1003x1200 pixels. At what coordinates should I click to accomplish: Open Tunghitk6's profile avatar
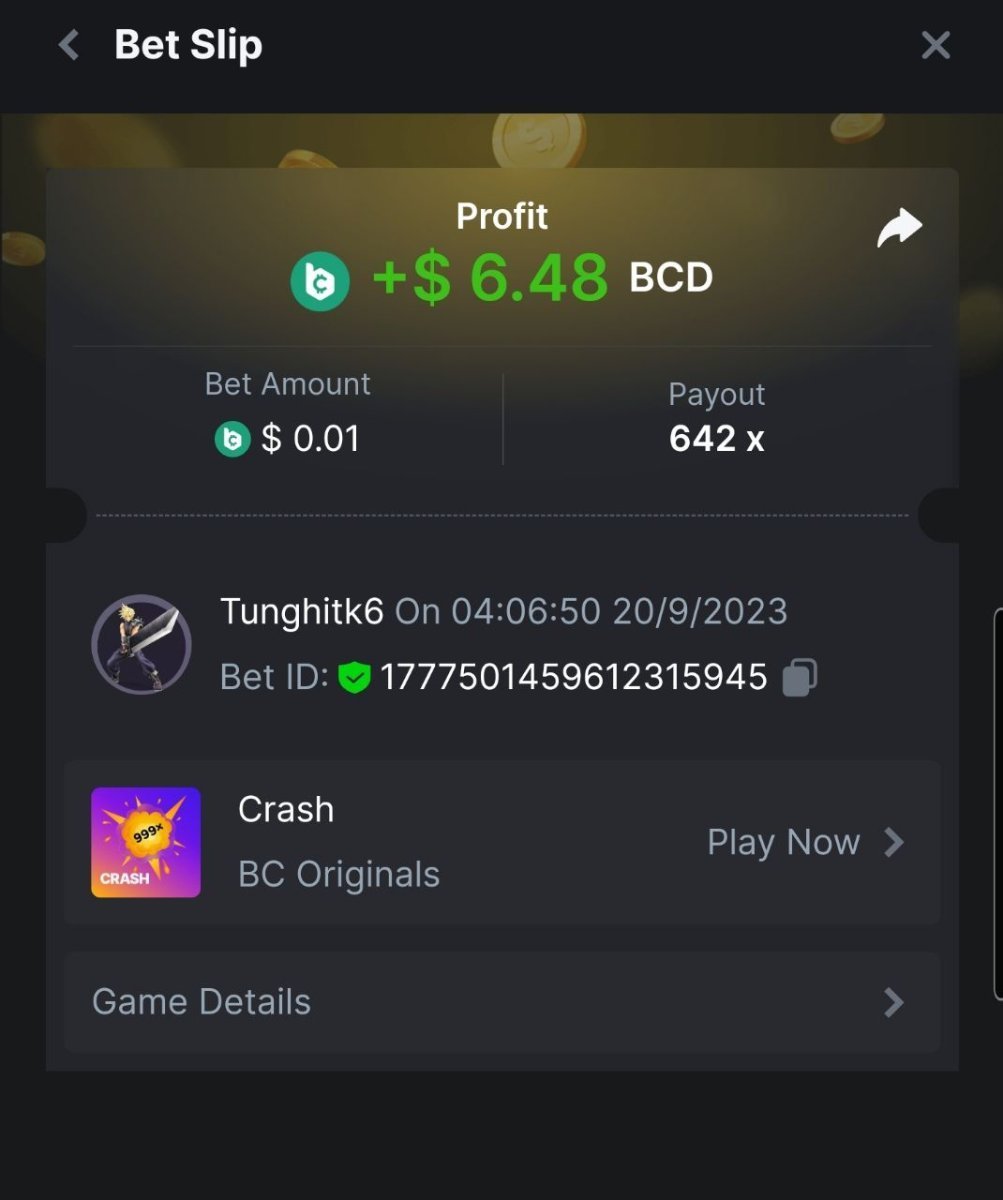[141, 645]
